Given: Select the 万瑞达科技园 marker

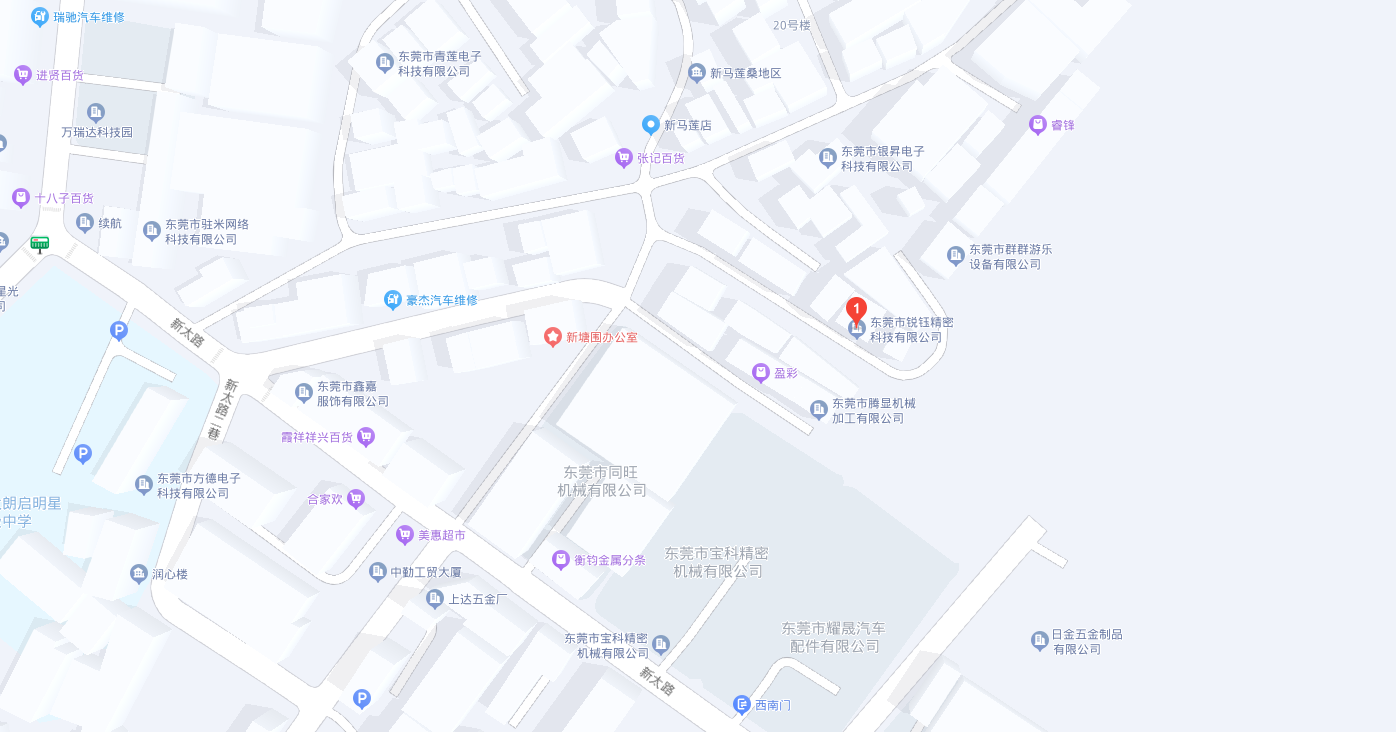Looking at the screenshot, I should (x=96, y=114).
